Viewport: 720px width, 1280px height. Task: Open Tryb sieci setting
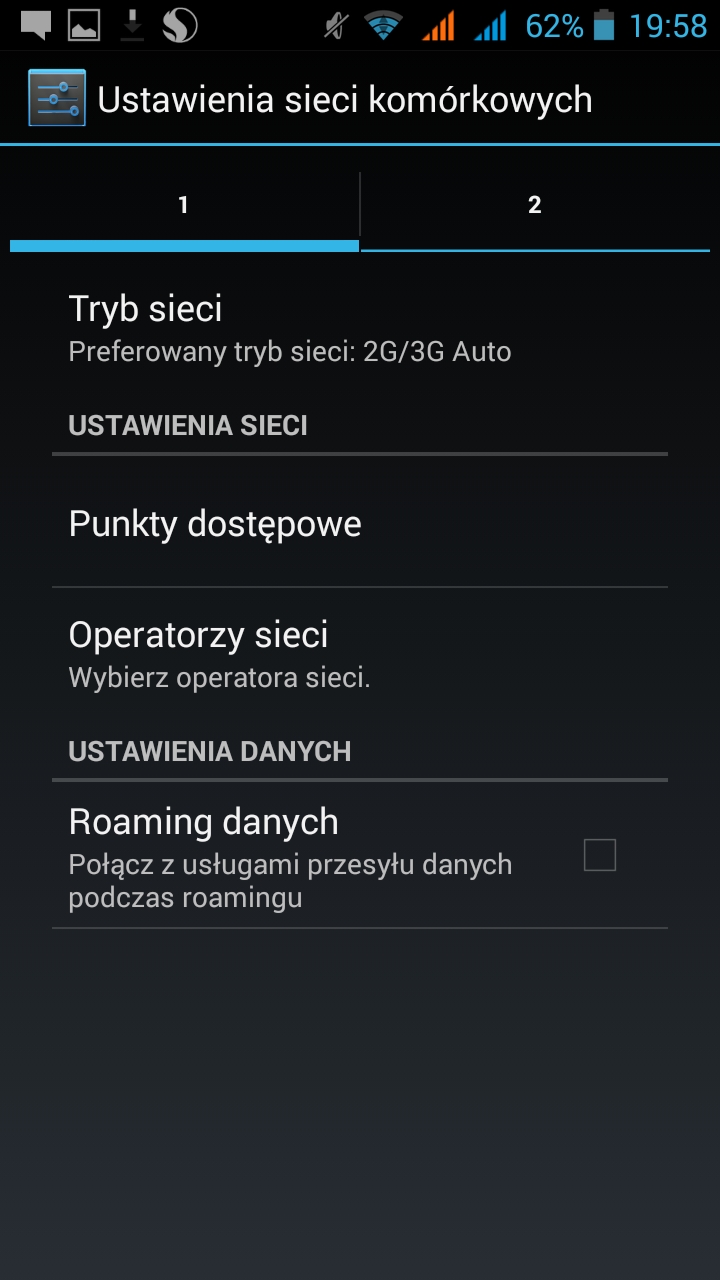pyautogui.click(x=360, y=328)
